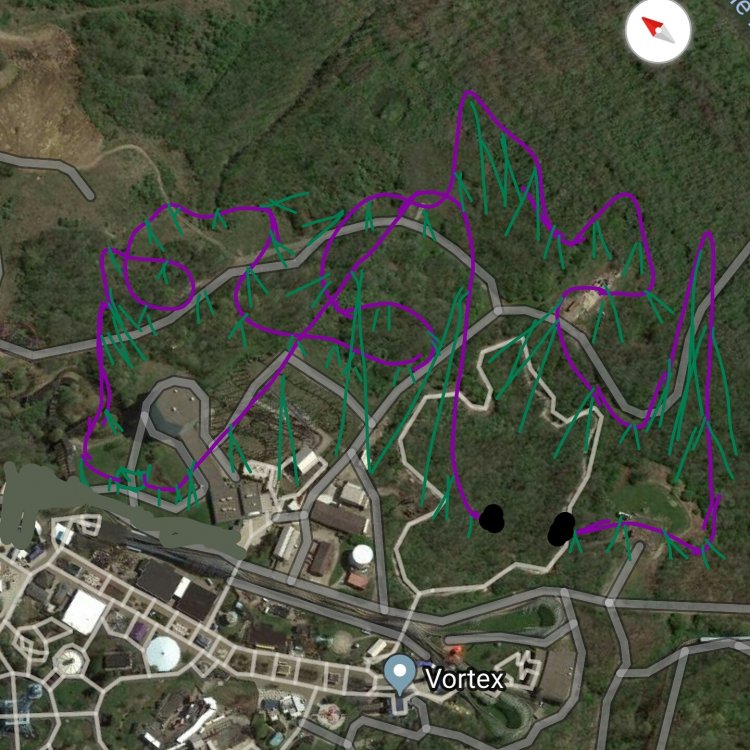Image resolution: width=750 pixels, height=750 pixels.
Task: Open the Vortex location pin
Action: 402,674
